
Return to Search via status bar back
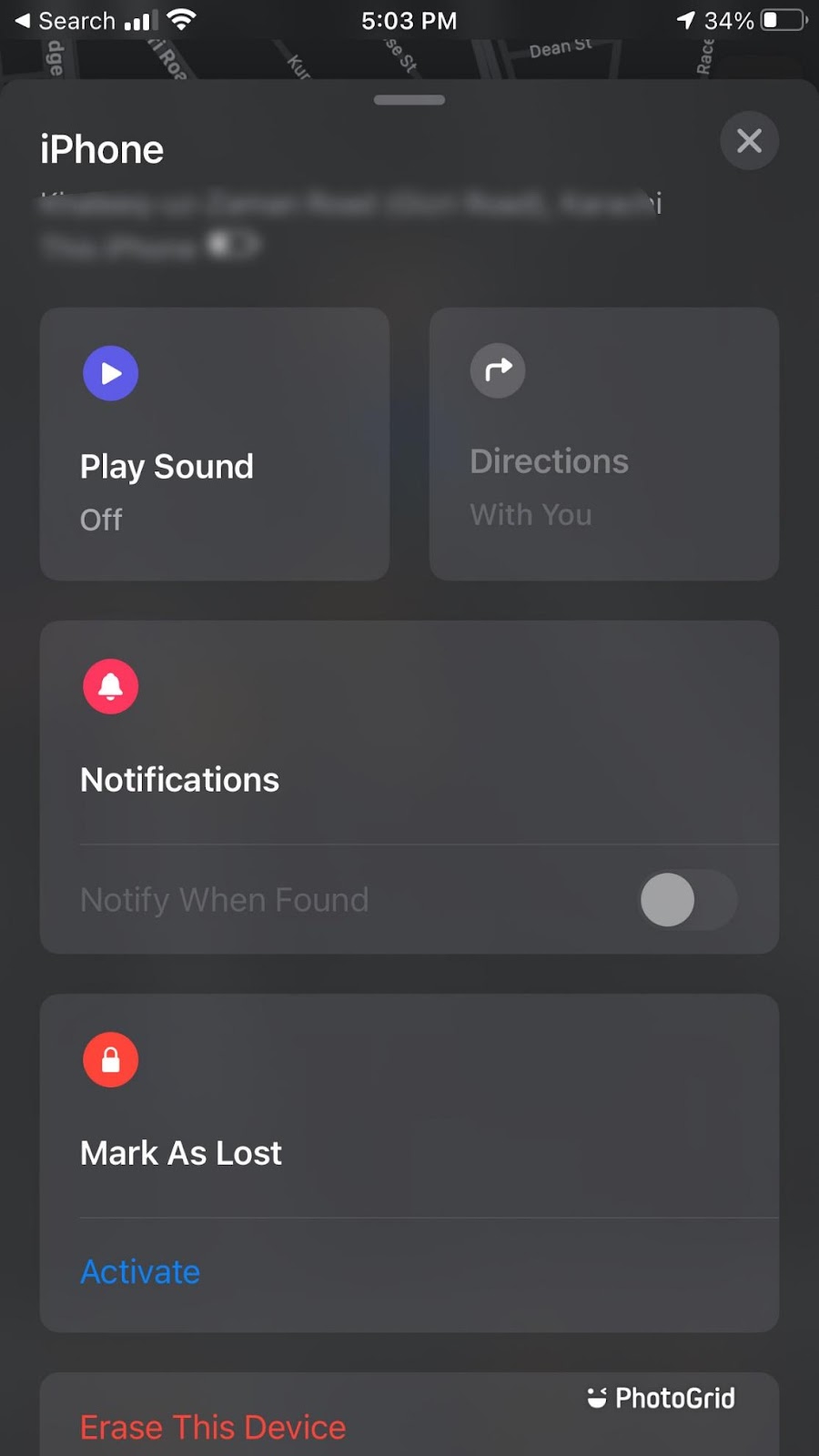[64, 21]
